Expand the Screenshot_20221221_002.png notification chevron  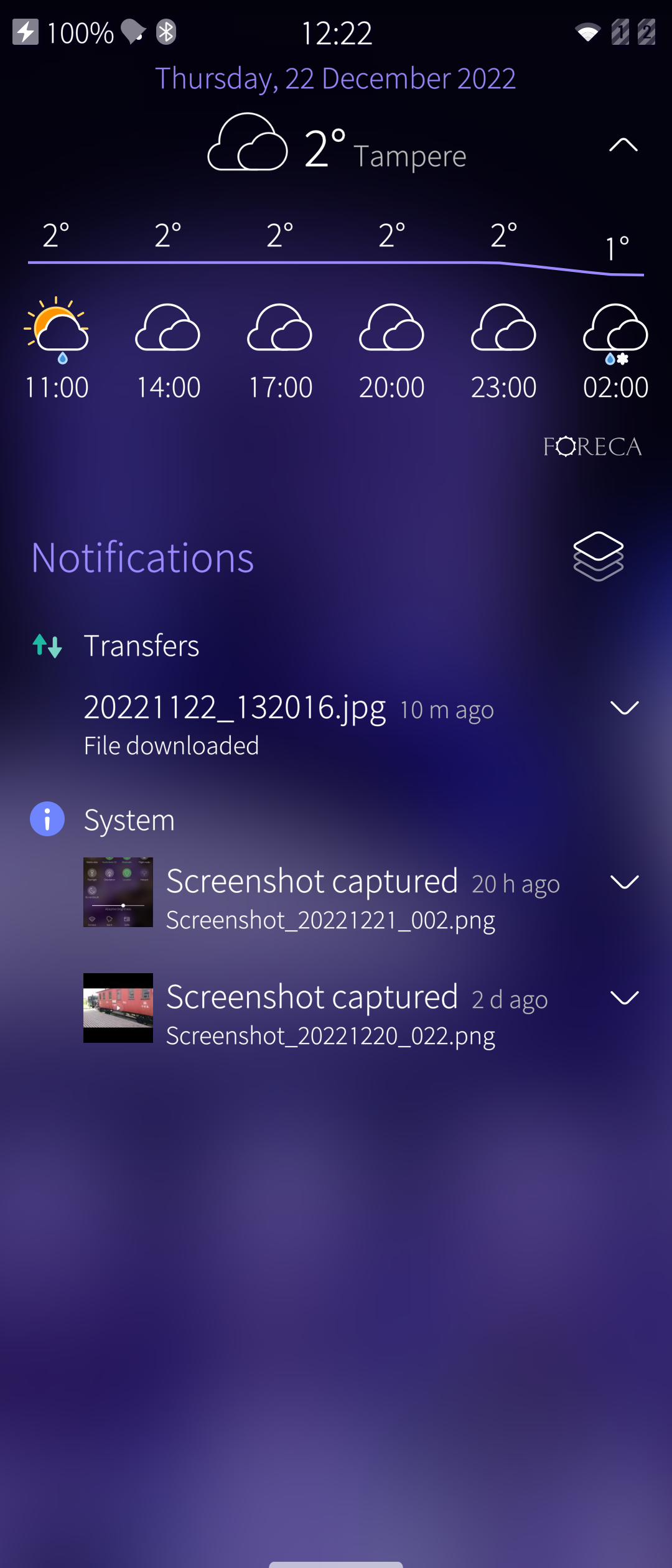point(624,882)
